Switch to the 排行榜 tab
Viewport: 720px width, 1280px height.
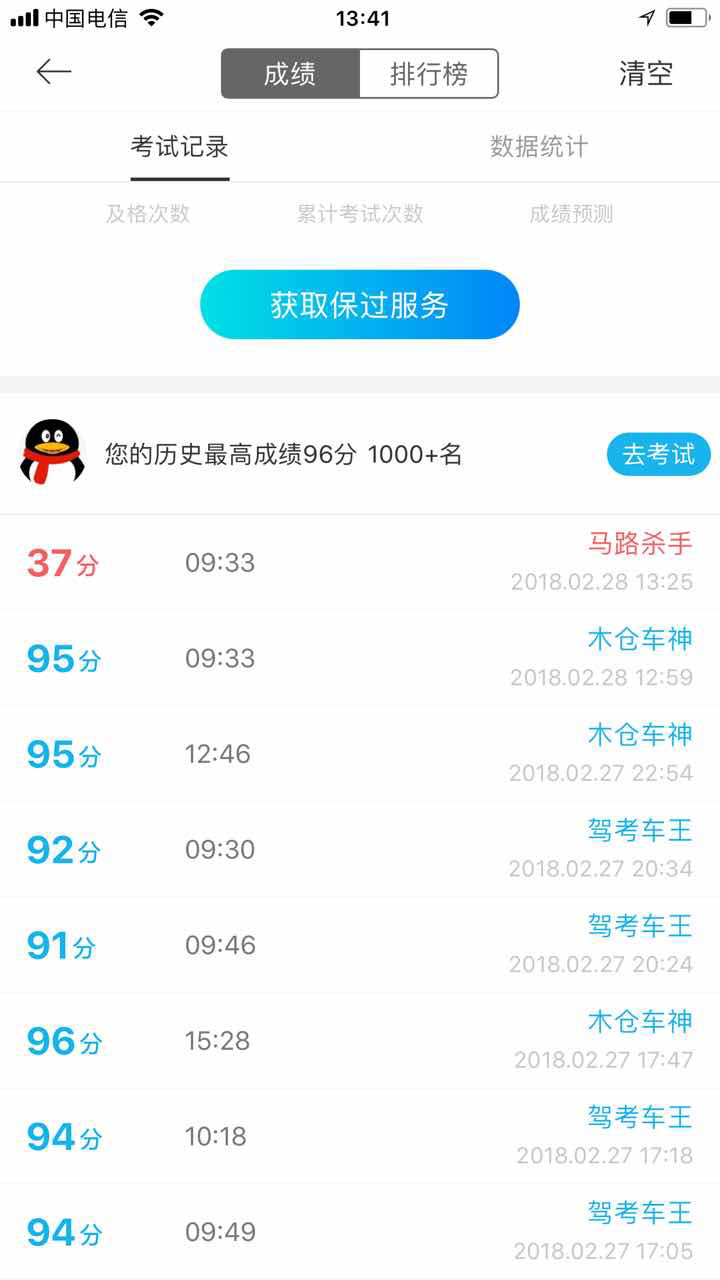(x=430, y=72)
